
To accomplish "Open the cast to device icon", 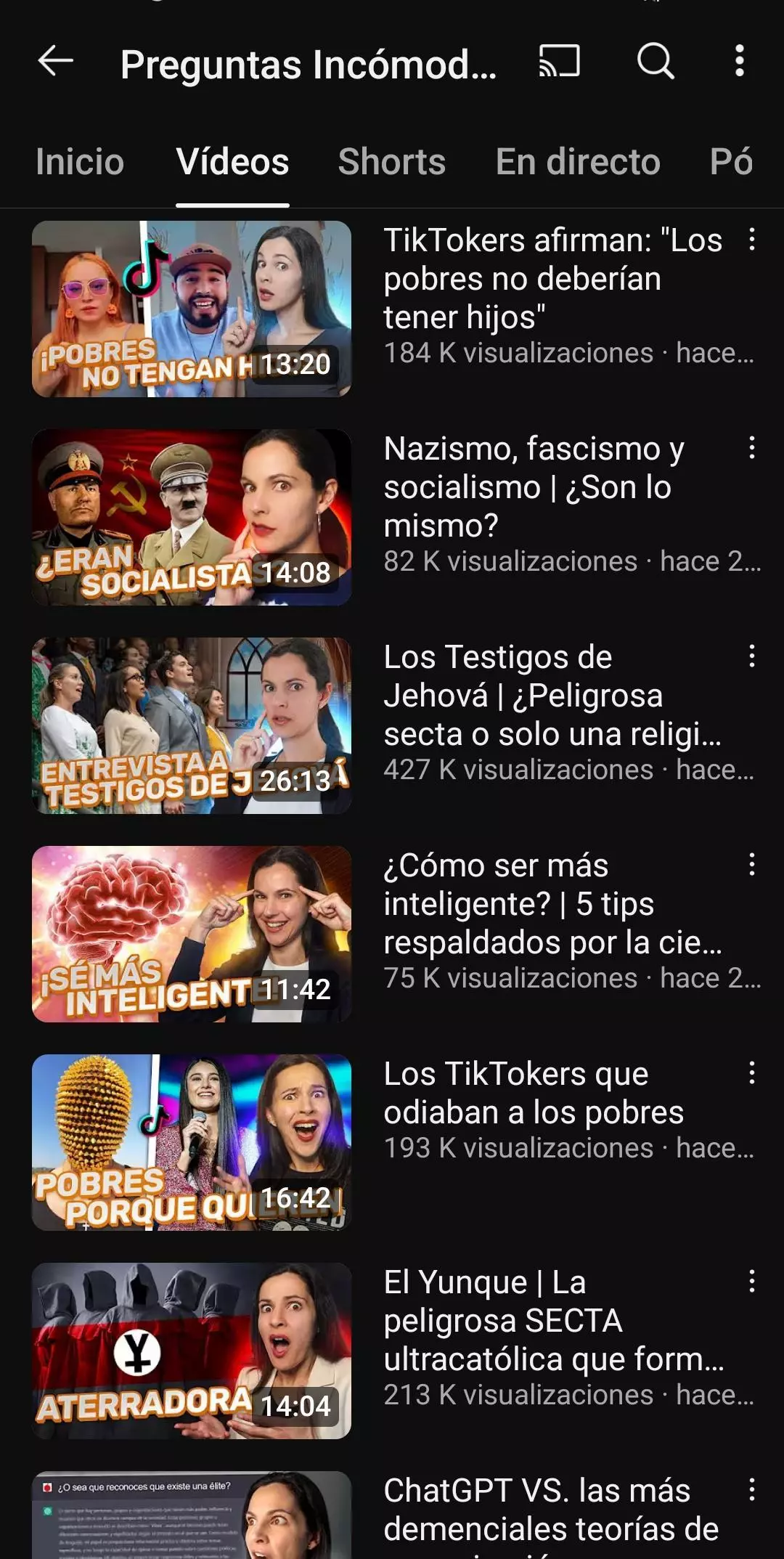I will coord(559,61).
